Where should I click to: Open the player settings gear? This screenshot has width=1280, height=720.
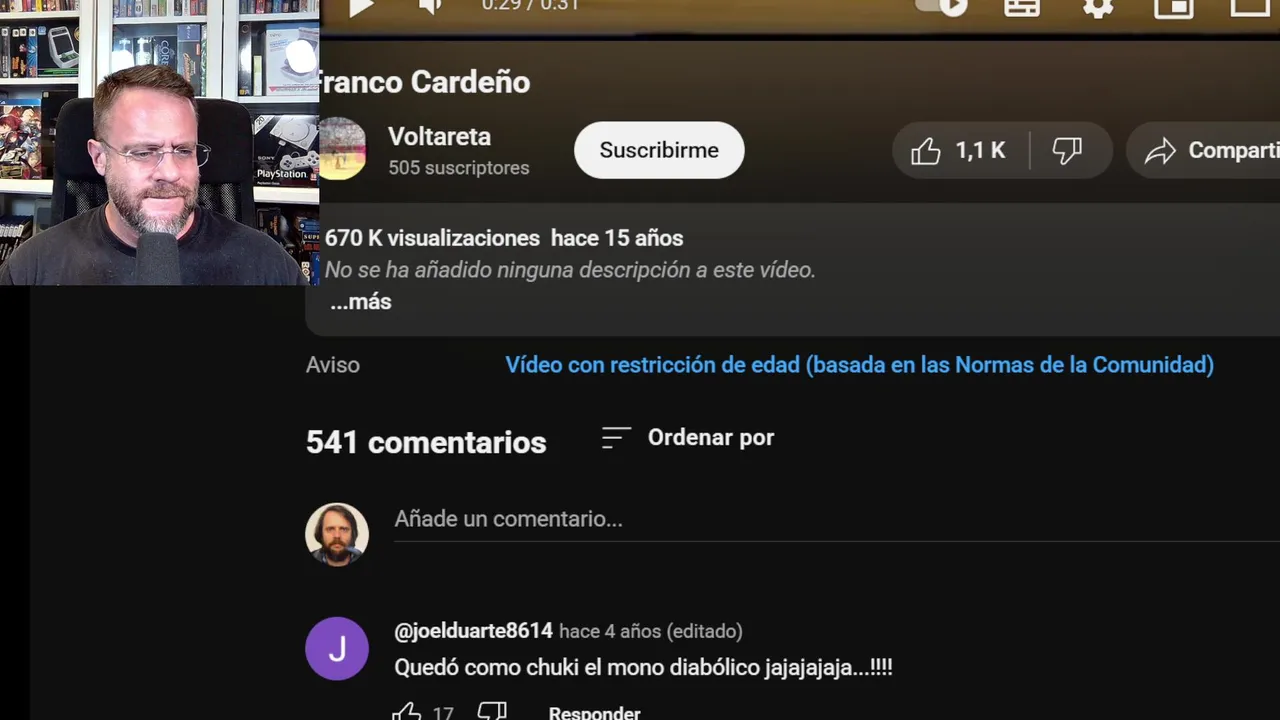1098,7
